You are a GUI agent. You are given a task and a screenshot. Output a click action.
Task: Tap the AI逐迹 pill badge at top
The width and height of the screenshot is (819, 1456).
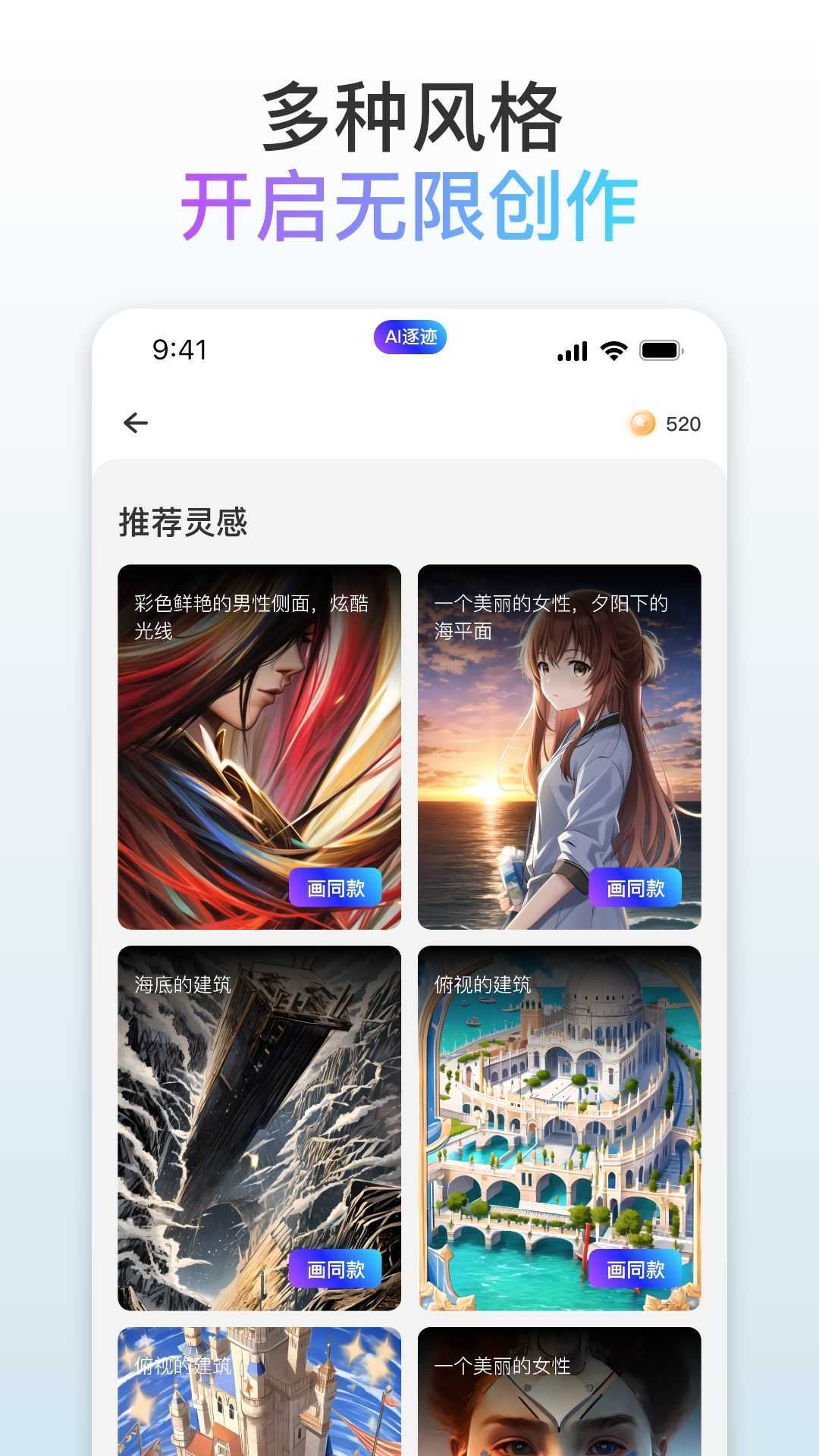[409, 335]
